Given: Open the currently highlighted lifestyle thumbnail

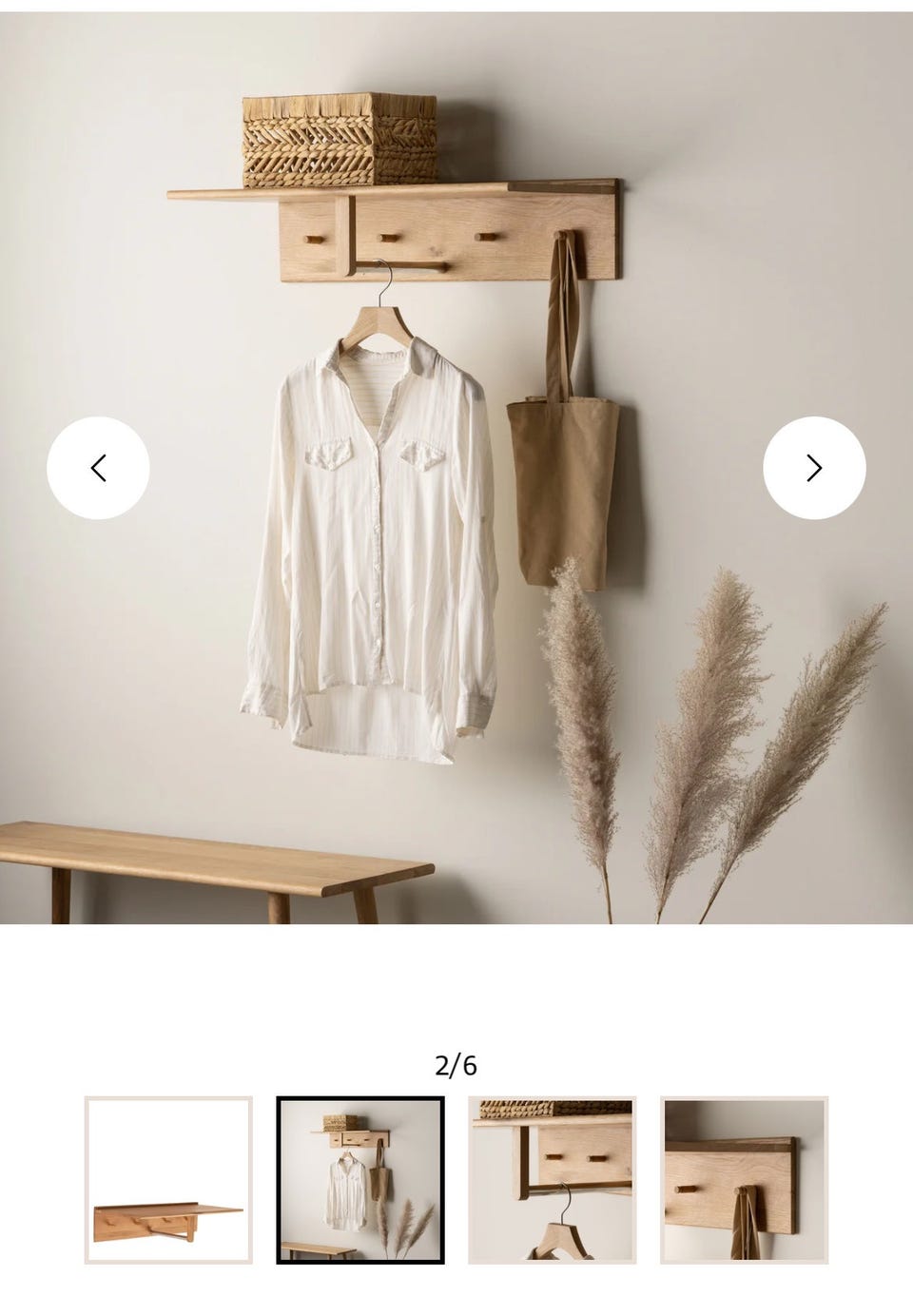Looking at the screenshot, I should point(360,1179).
